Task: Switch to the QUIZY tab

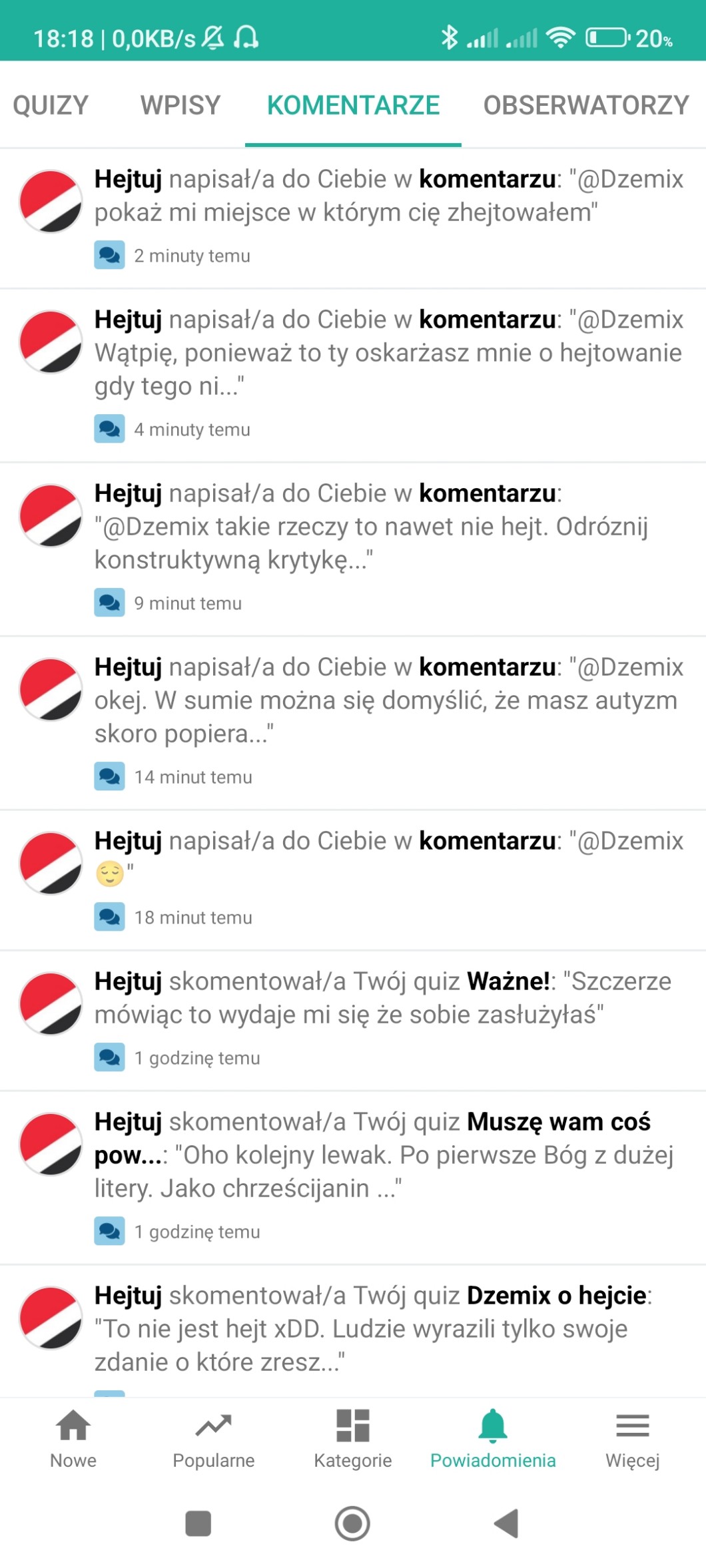Action: (51, 105)
